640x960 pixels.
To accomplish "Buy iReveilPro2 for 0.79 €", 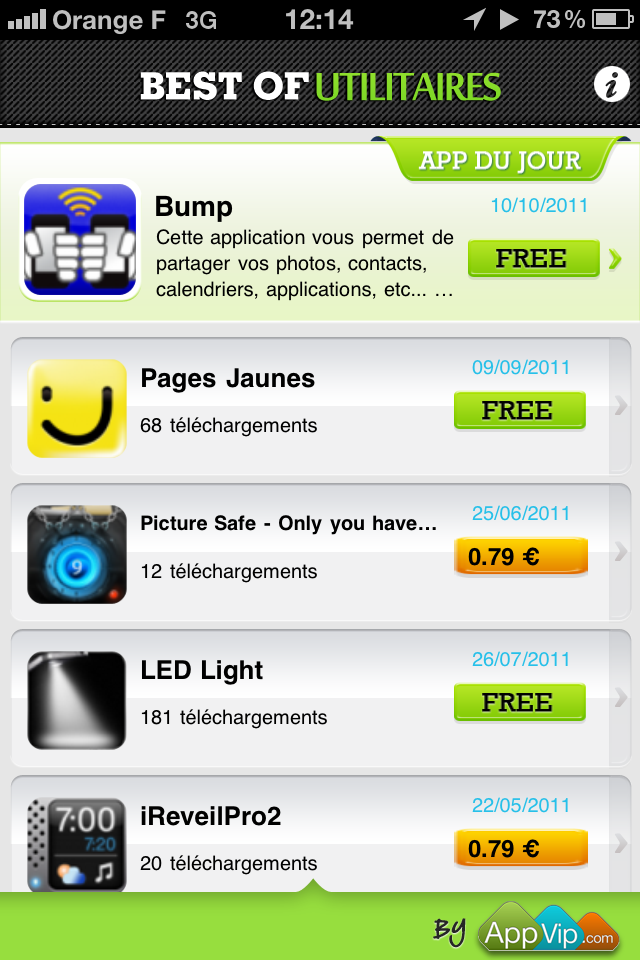I will click(520, 849).
